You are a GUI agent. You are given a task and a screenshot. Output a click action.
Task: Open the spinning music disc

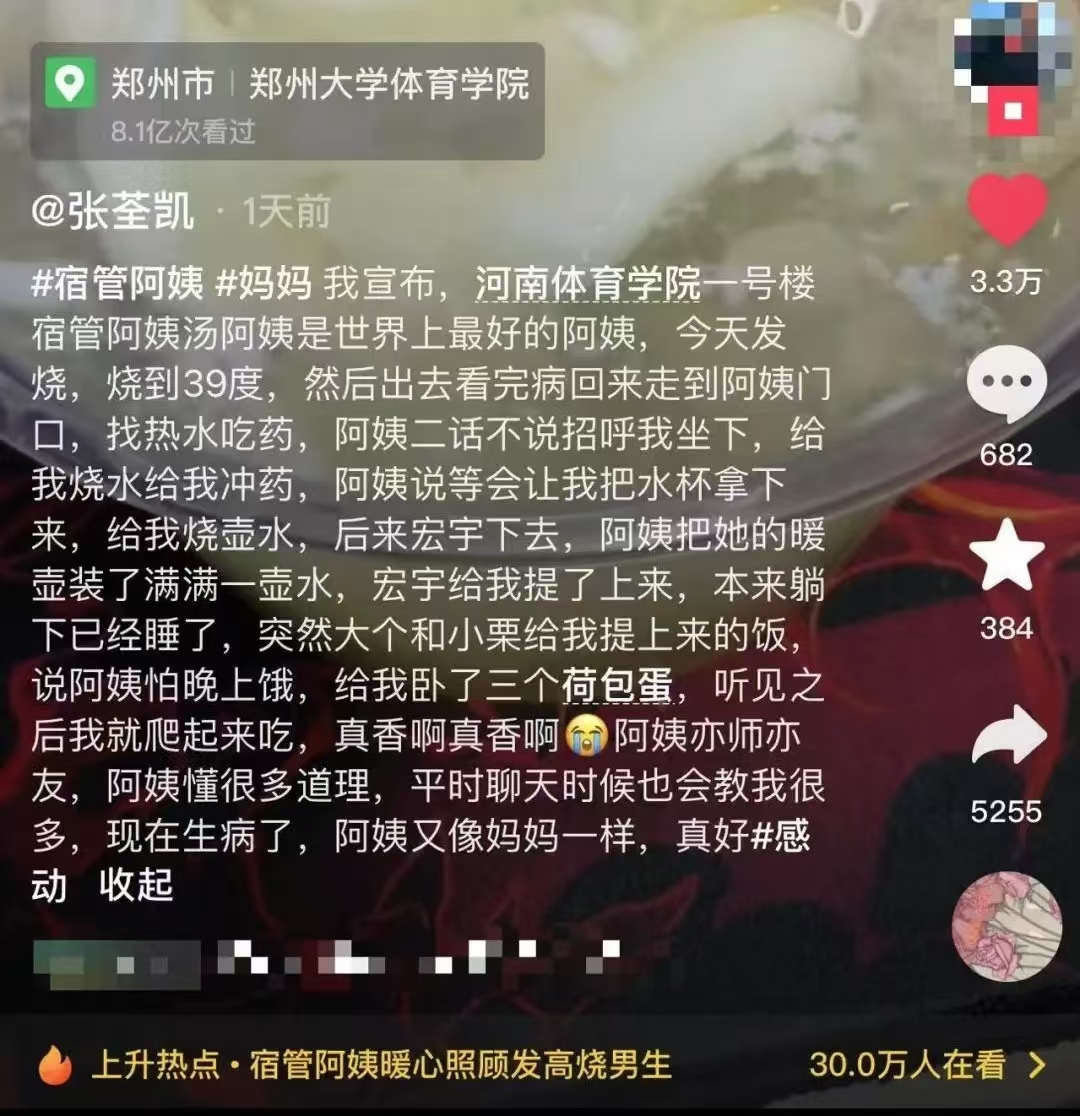pos(1006,927)
